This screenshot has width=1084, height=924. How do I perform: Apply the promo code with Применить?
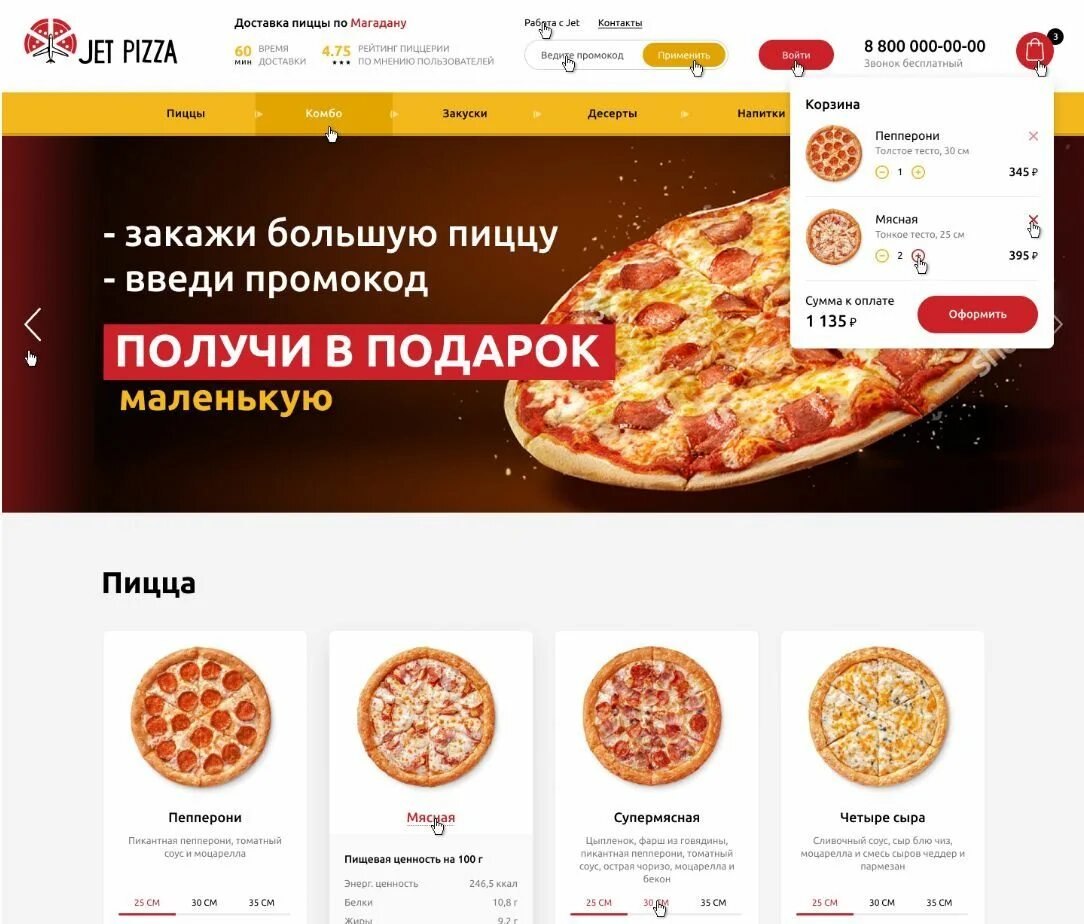684,55
